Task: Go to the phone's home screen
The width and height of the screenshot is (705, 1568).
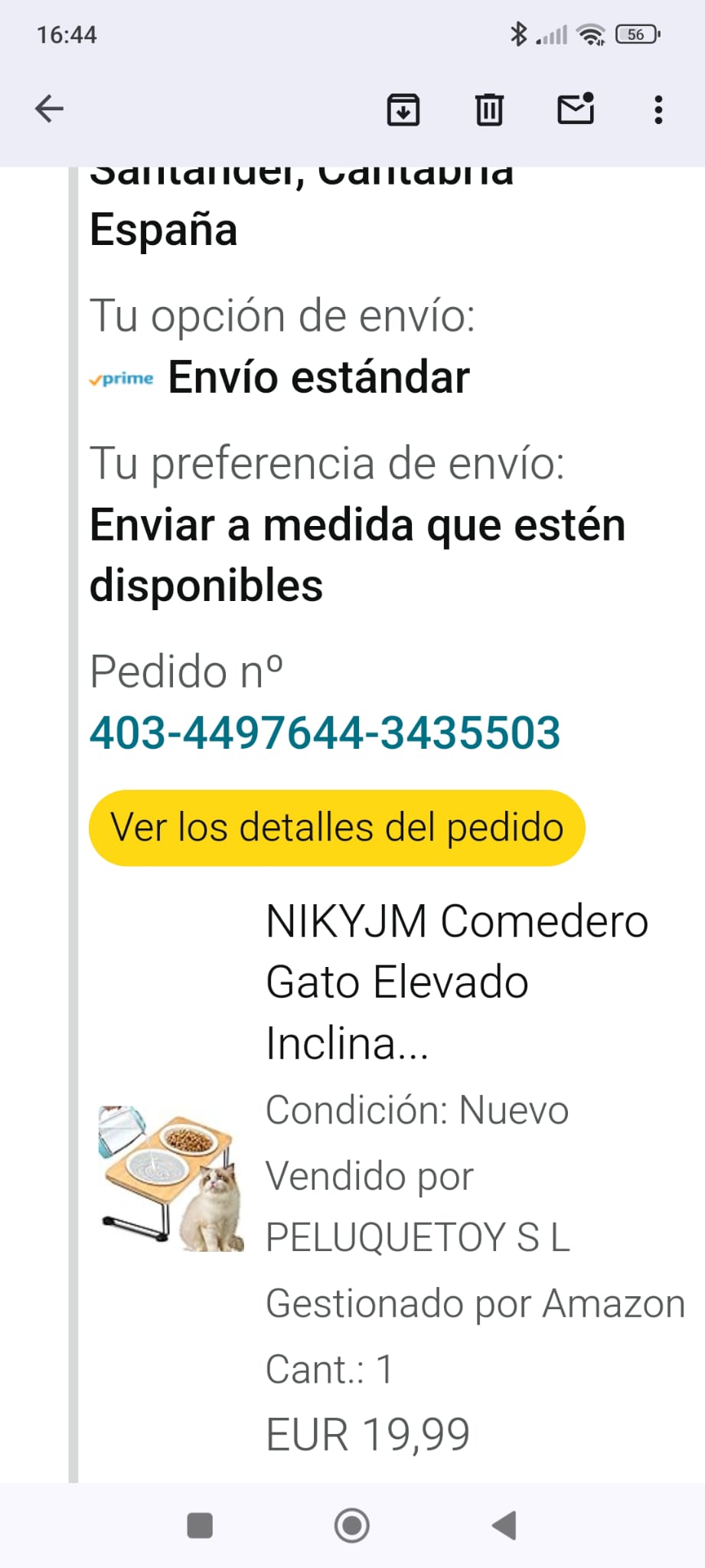Action: pos(352,1525)
